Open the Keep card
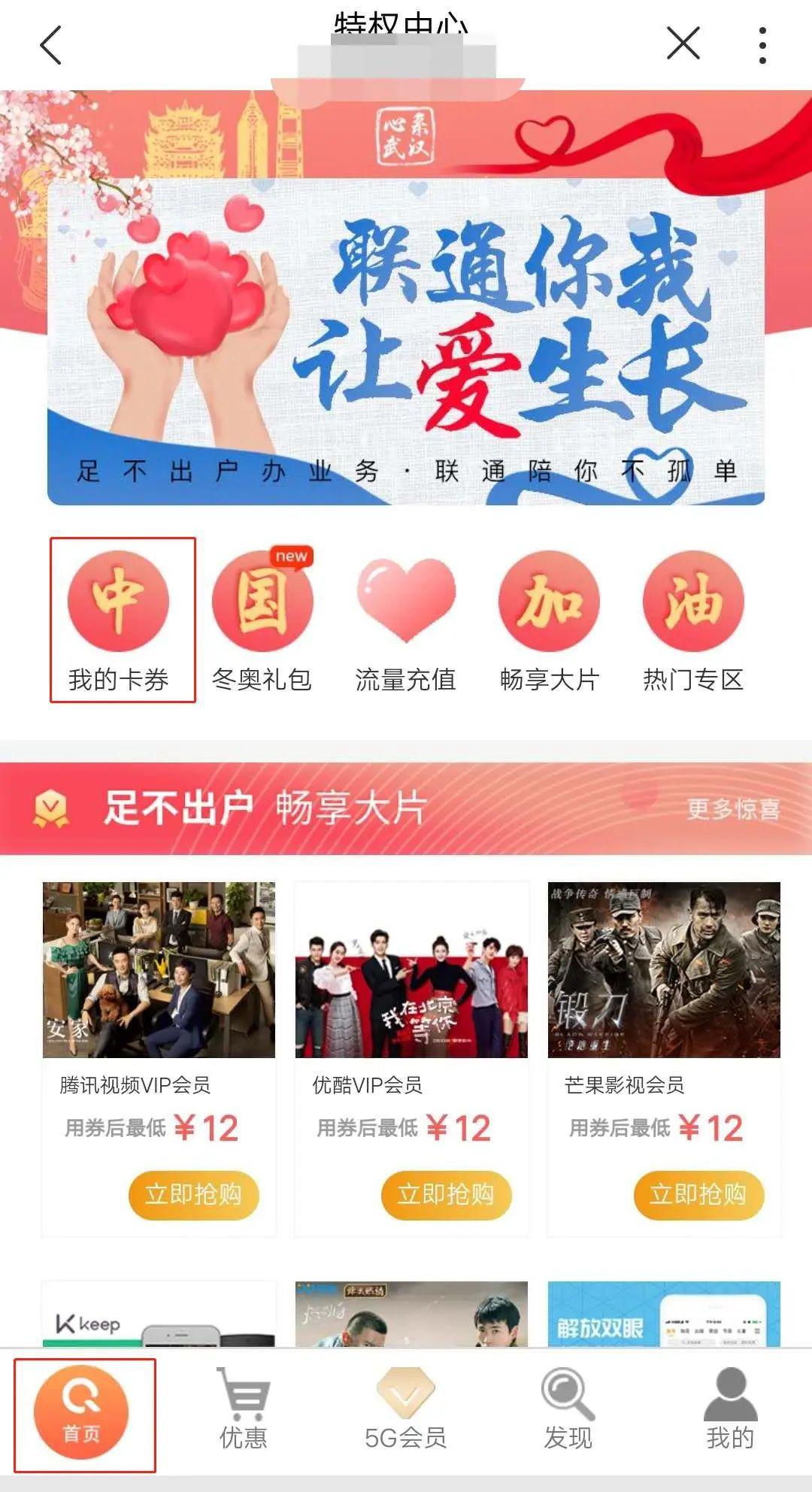 click(x=159, y=1314)
